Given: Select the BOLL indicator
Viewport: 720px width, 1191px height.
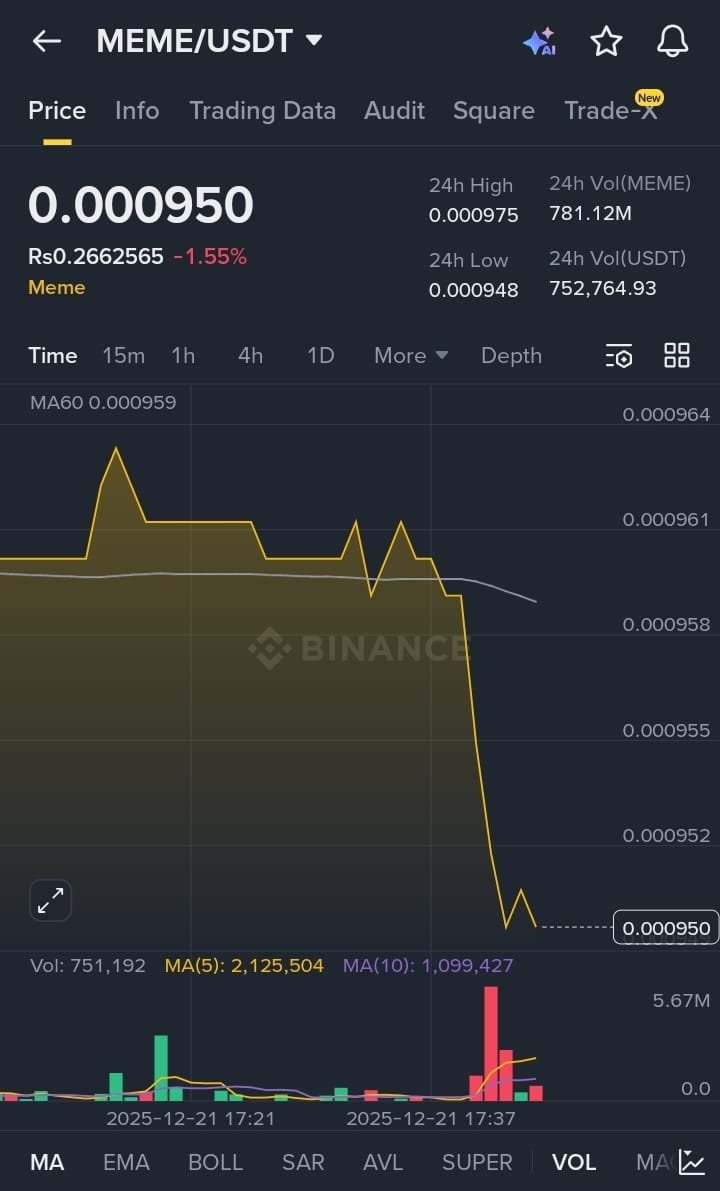Looking at the screenshot, I should [215, 1162].
